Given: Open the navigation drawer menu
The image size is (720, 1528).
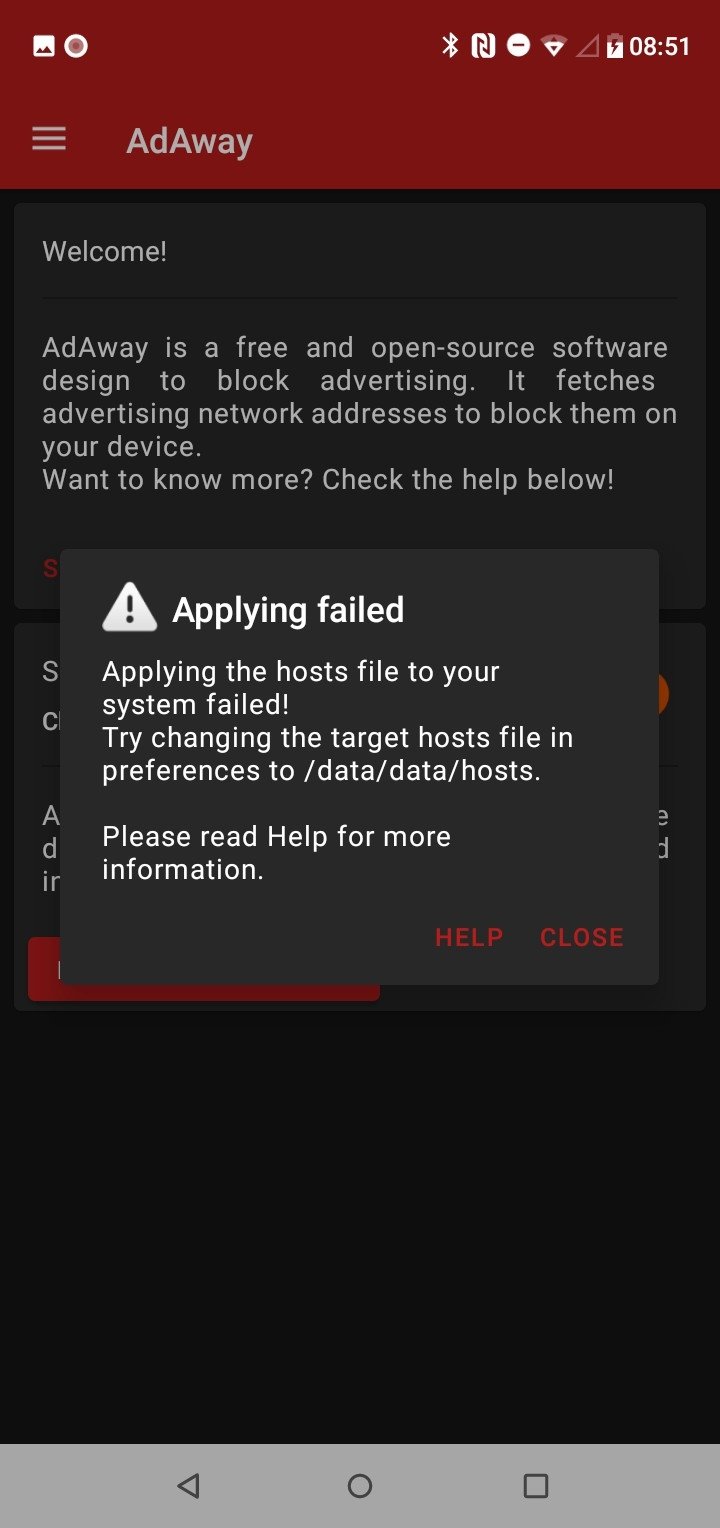Looking at the screenshot, I should (49, 139).
